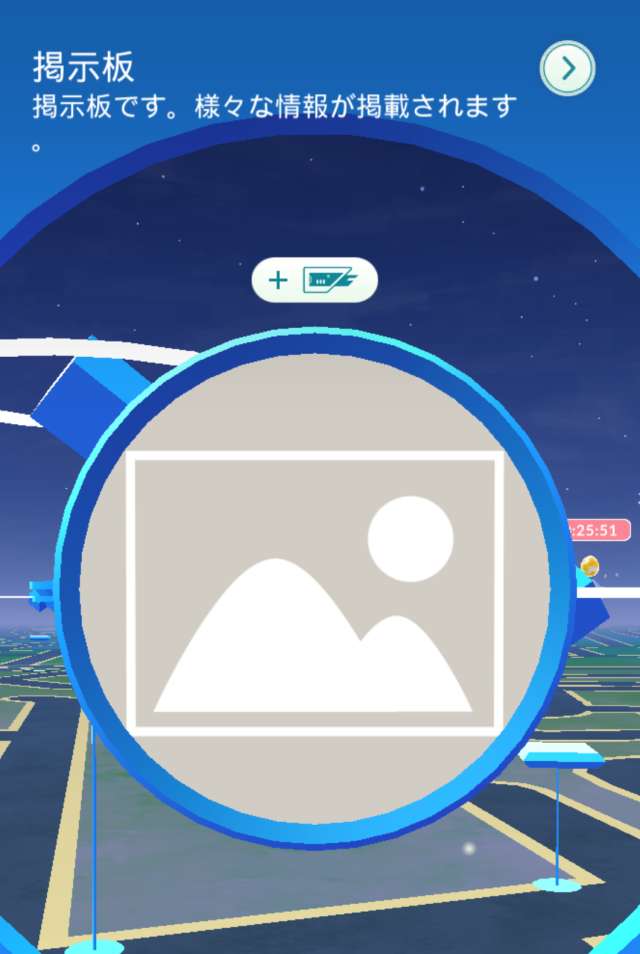Spin the 掲示板 photo disc

click(x=313, y=592)
